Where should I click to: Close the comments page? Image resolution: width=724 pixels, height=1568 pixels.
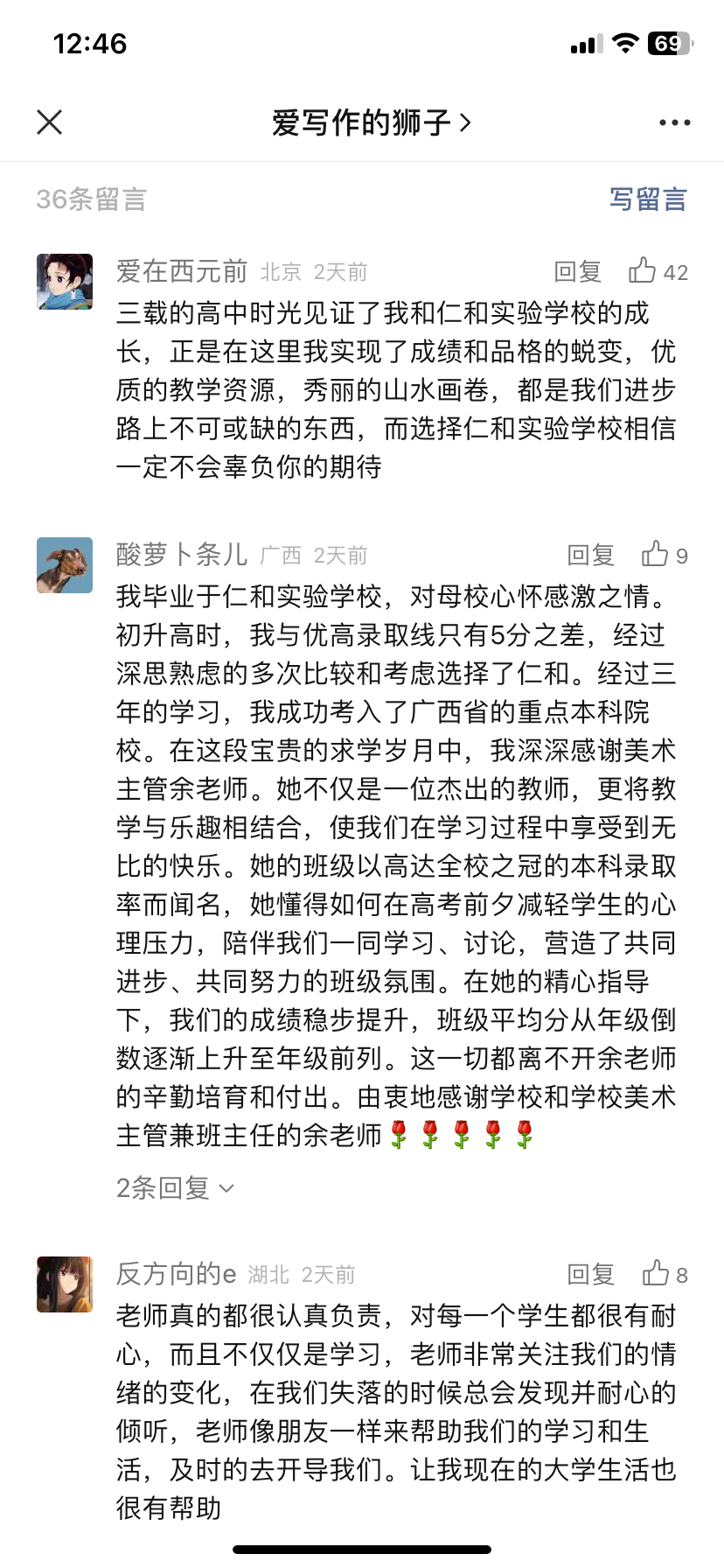click(x=50, y=122)
